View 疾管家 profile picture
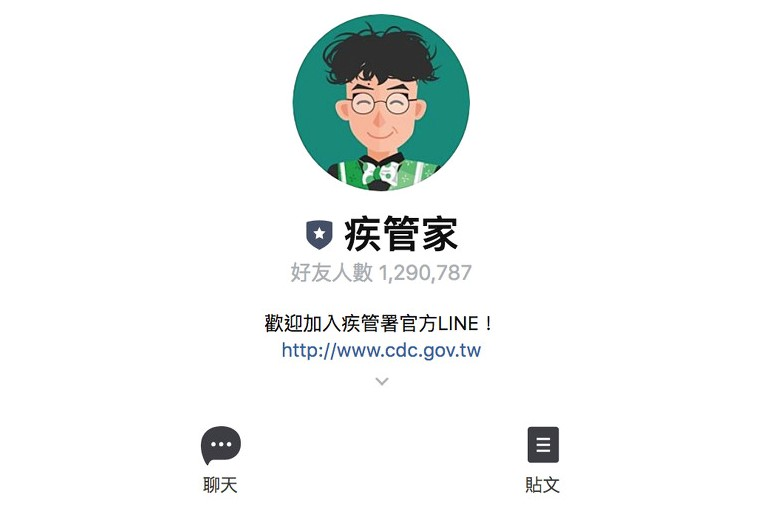 coord(381,102)
